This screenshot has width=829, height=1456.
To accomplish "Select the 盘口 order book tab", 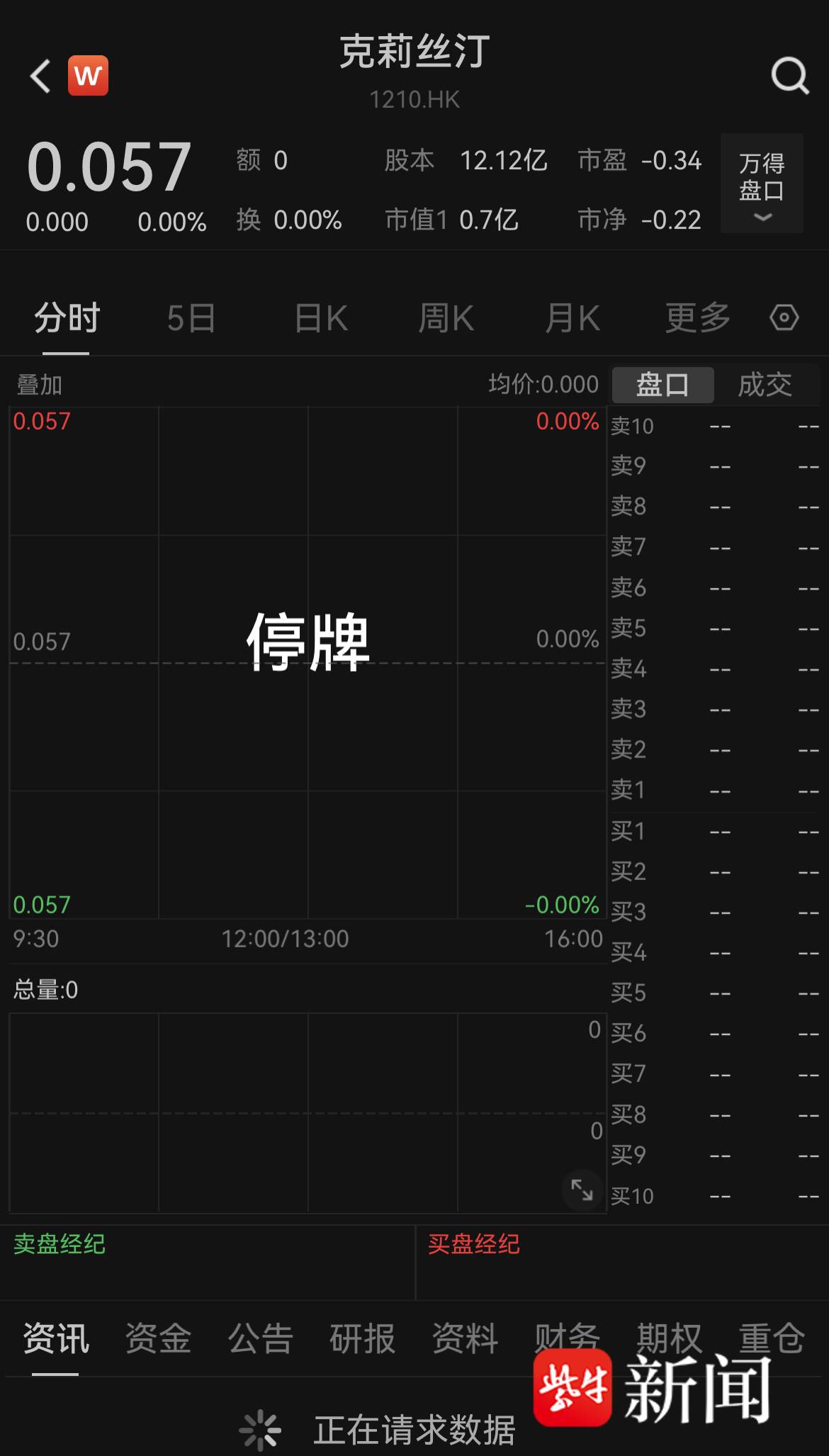I will point(662,385).
